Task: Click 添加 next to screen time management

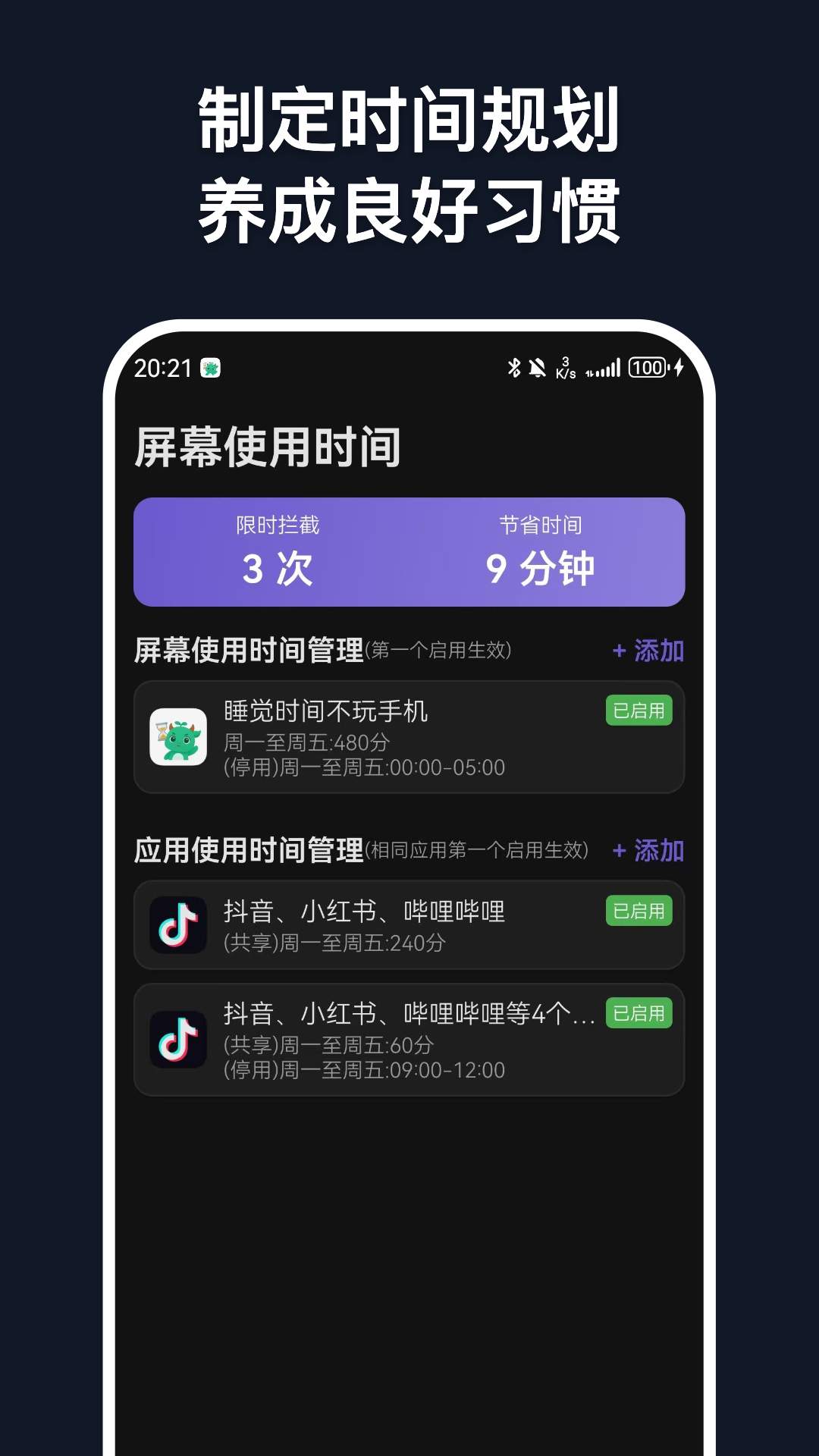Action: click(x=649, y=649)
